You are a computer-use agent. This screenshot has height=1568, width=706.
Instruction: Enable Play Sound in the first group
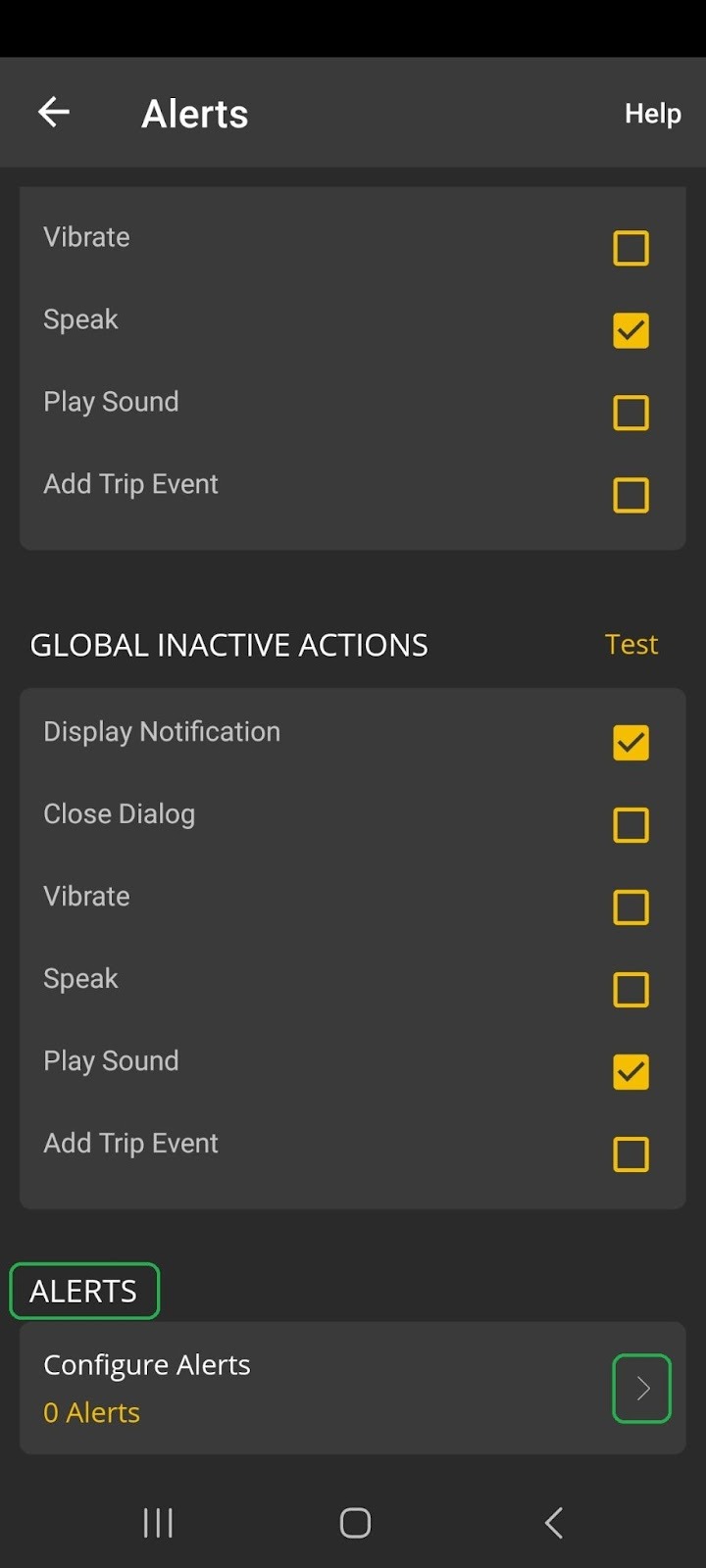[x=630, y=413]
